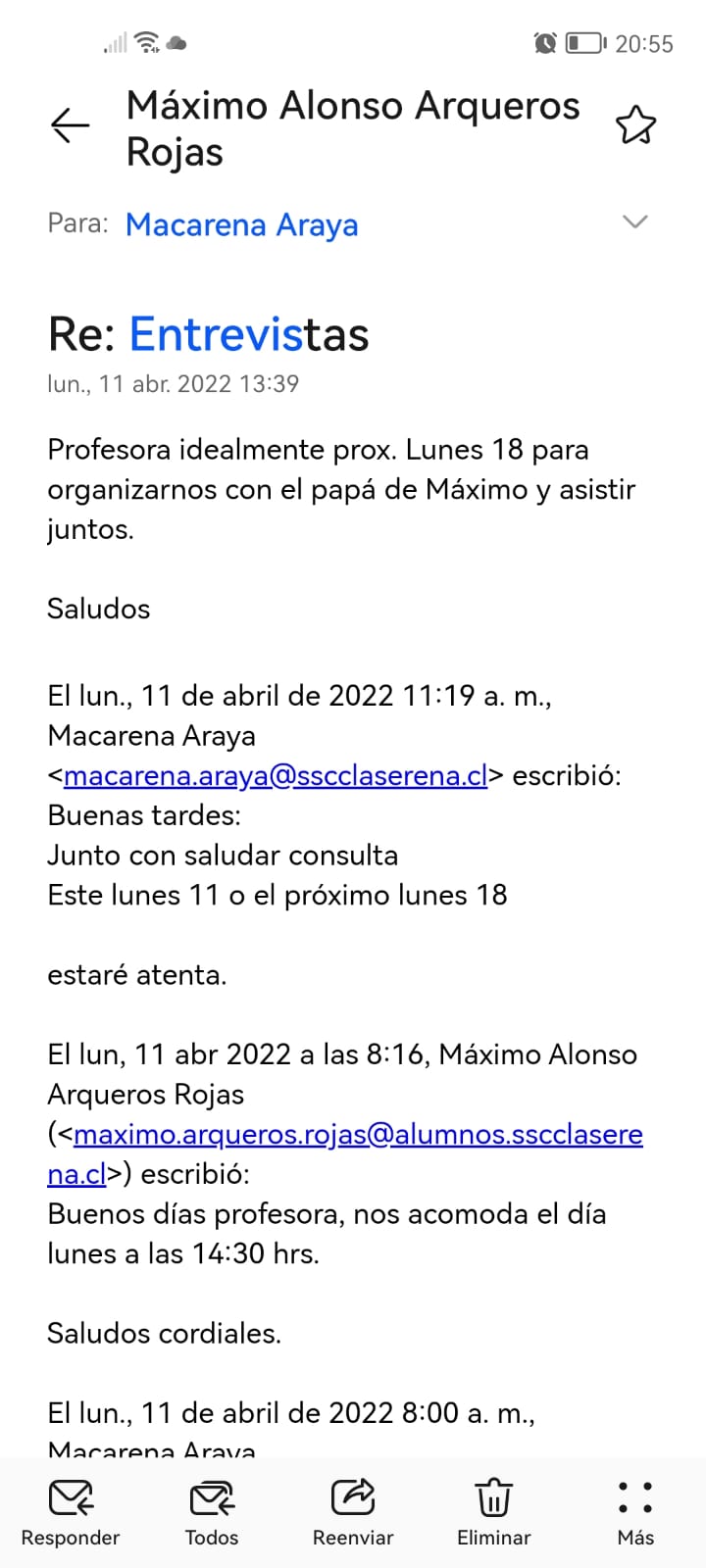Open the maximo.arqueros.rojas@alumnos.sscclaserena.cl link

(x=358, y=1135)
